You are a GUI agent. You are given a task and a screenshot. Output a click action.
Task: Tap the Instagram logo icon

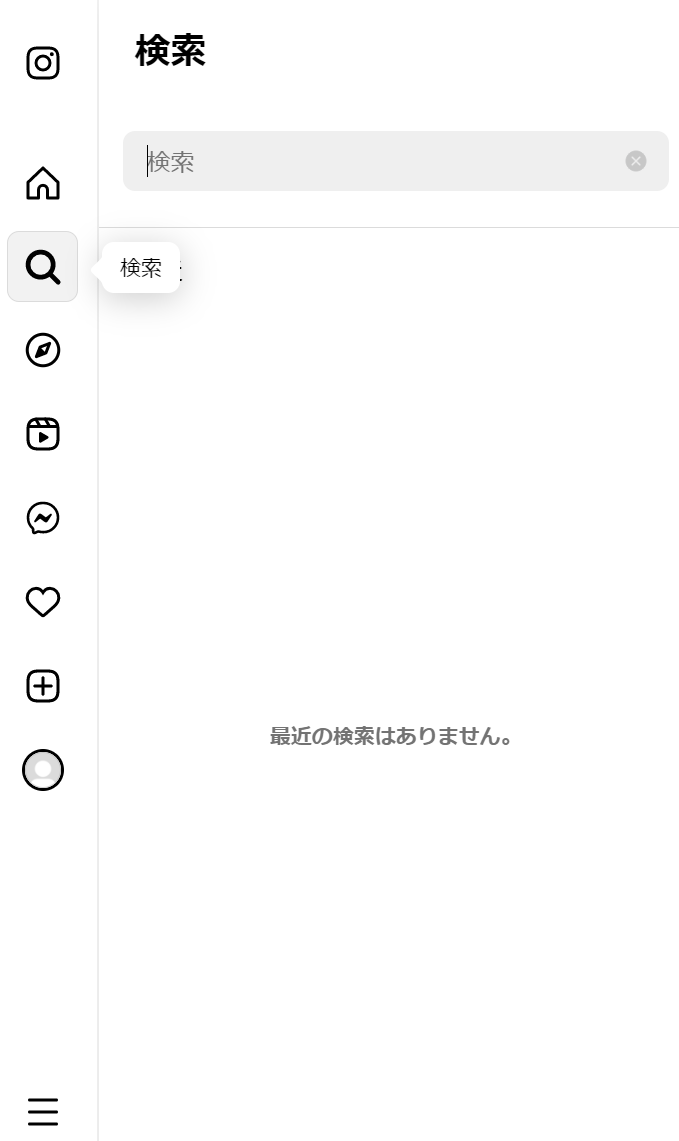(43, 63)
